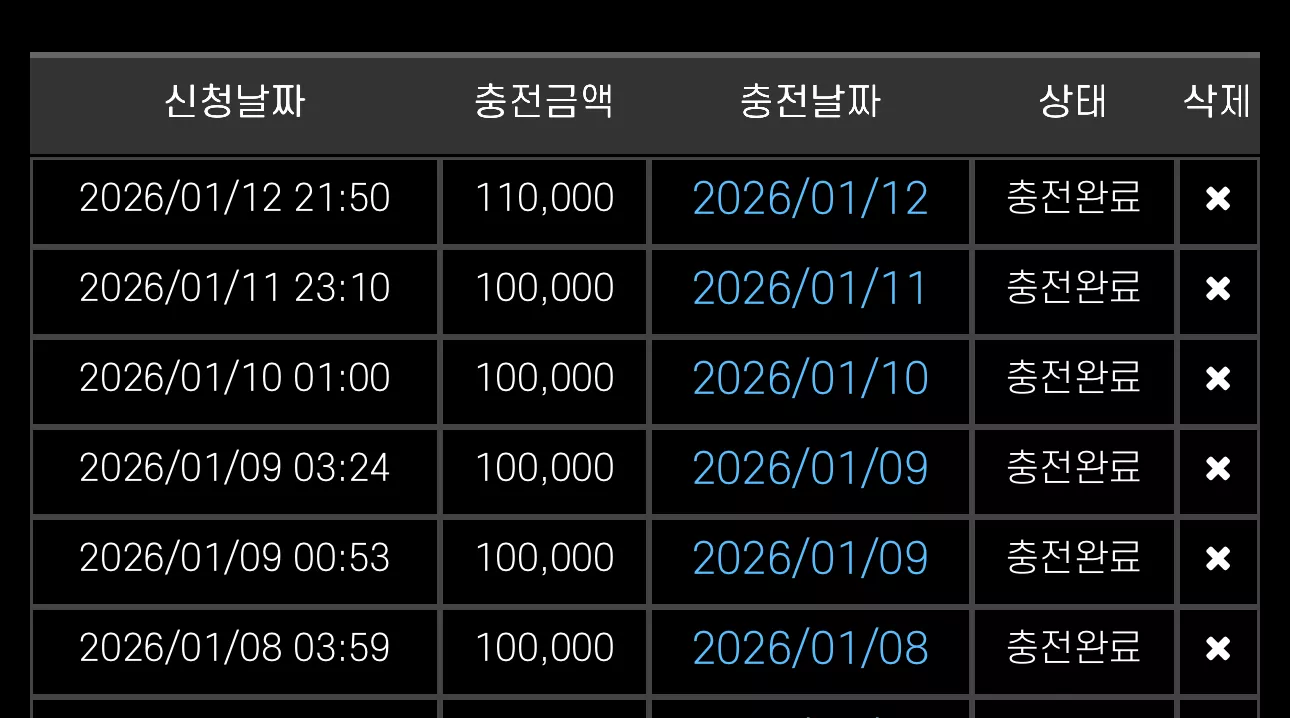1290x718 pixels.
Task: Delete the 2026/01/09 03:24 charge record
Action: (1218, 469)
